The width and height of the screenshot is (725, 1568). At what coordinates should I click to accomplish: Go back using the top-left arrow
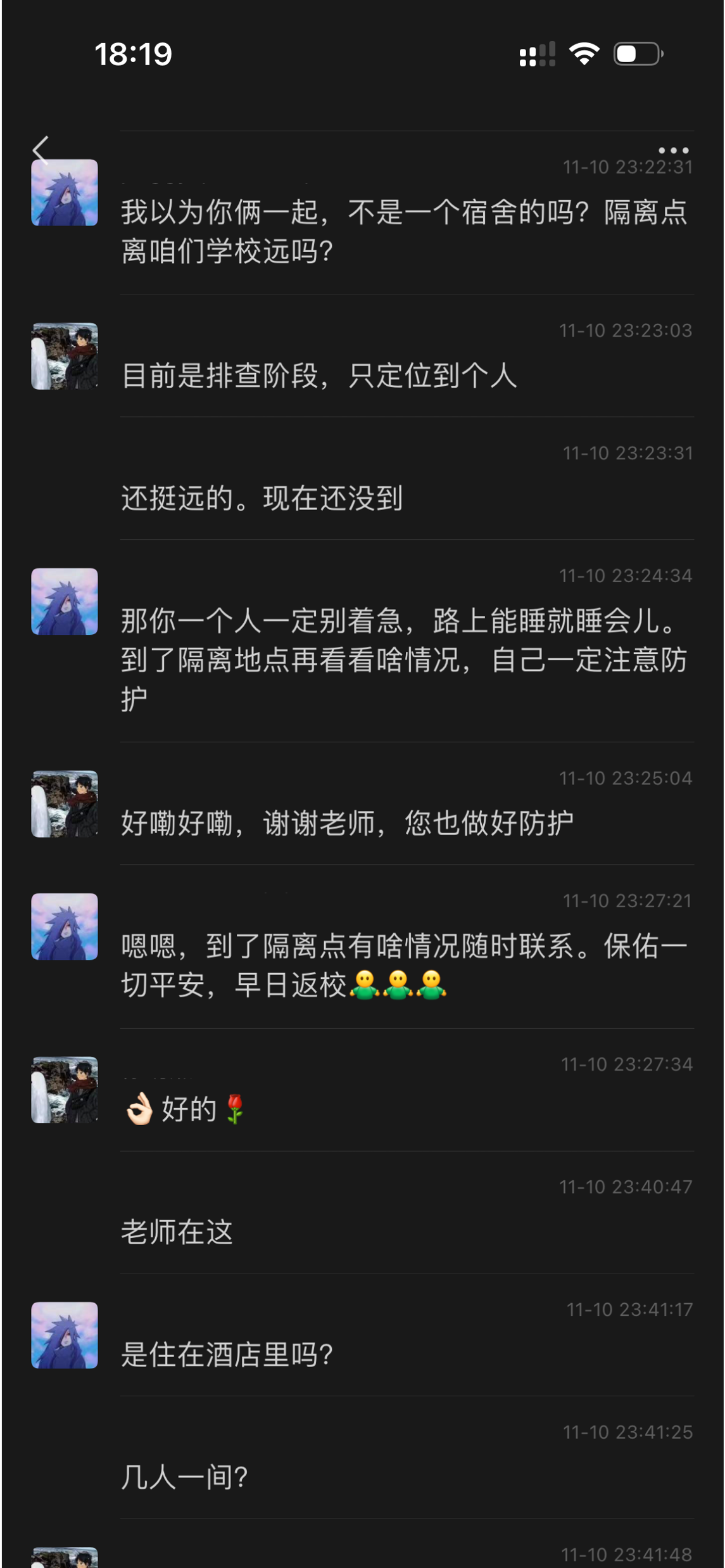click(41, 150)
